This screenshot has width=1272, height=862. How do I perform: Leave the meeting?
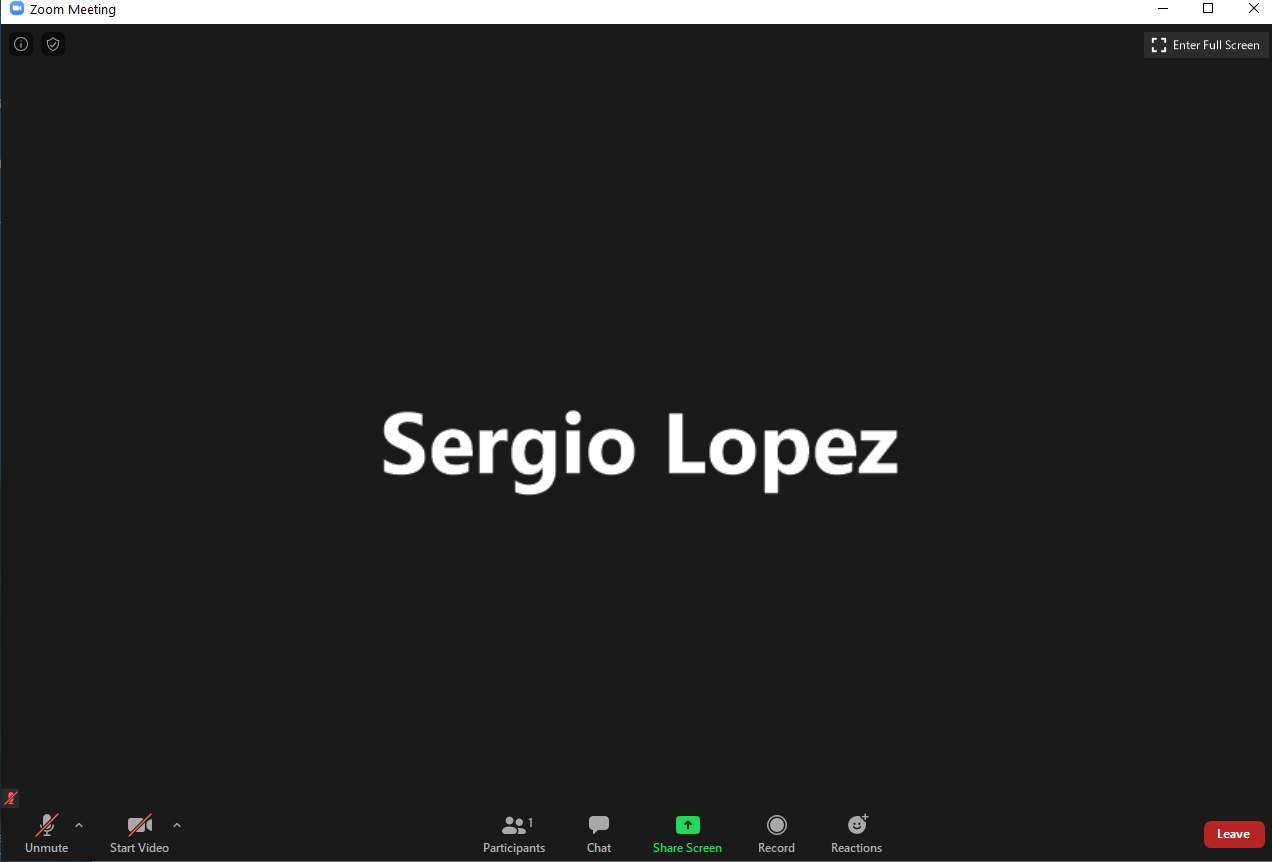coord(1234,834)
